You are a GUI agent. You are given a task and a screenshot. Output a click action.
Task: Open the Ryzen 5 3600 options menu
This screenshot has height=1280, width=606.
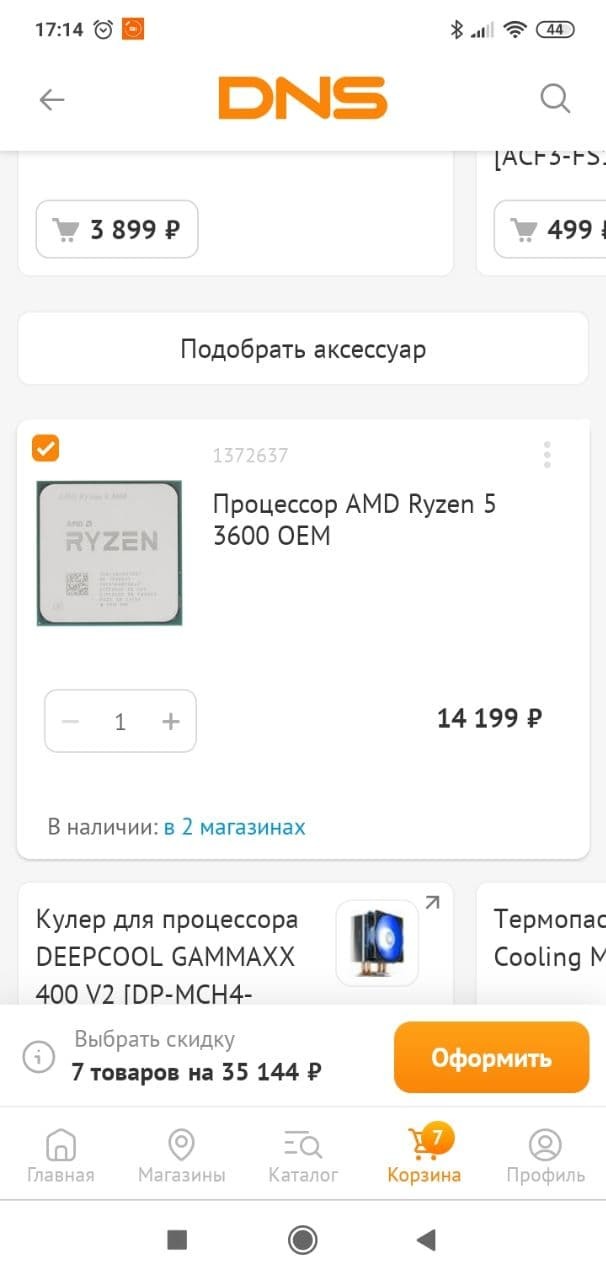(547, 455)
